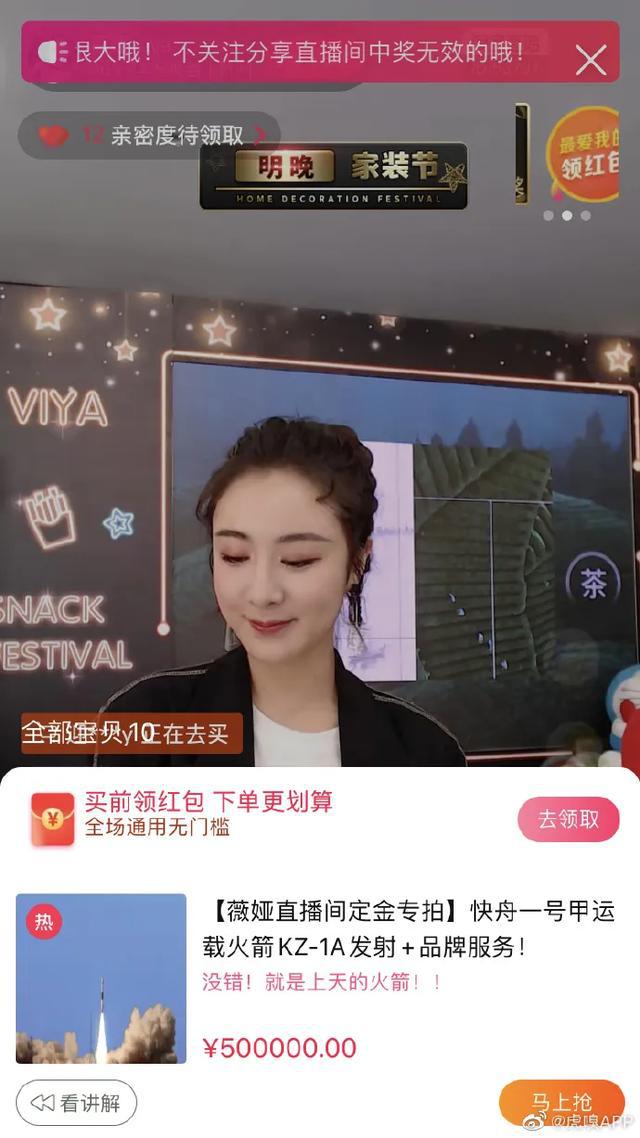The height and width of the screenshot is (1138, 640).
Task: Open the Home Decoration Festival banner
Action: 333,177
